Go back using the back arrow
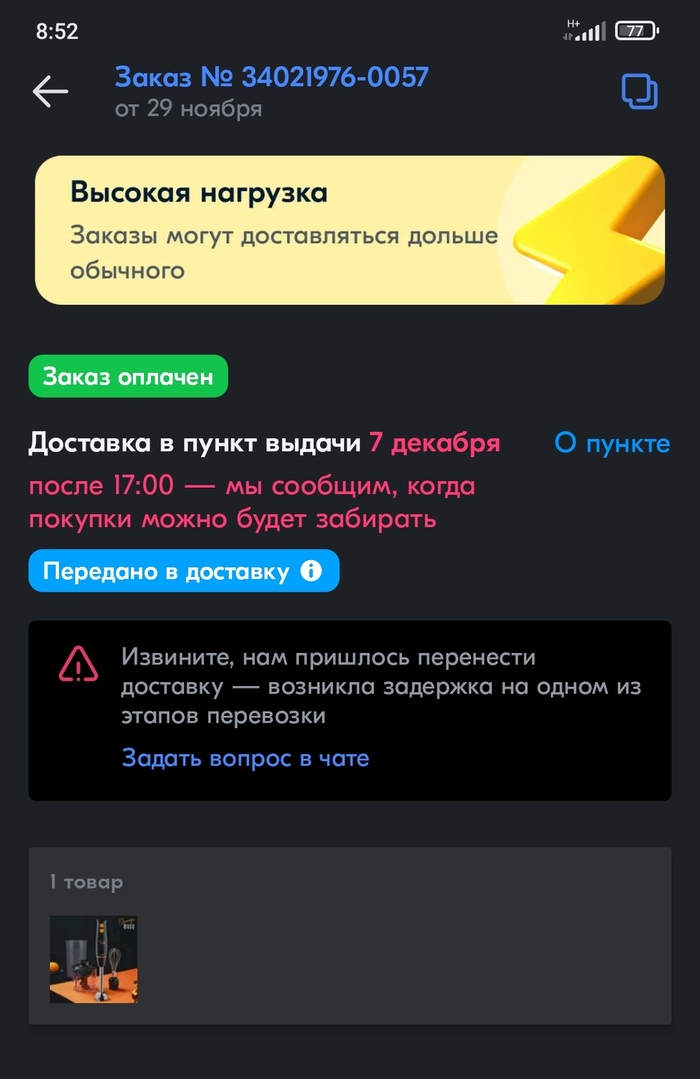700x1079 pixels. (50, 91)
